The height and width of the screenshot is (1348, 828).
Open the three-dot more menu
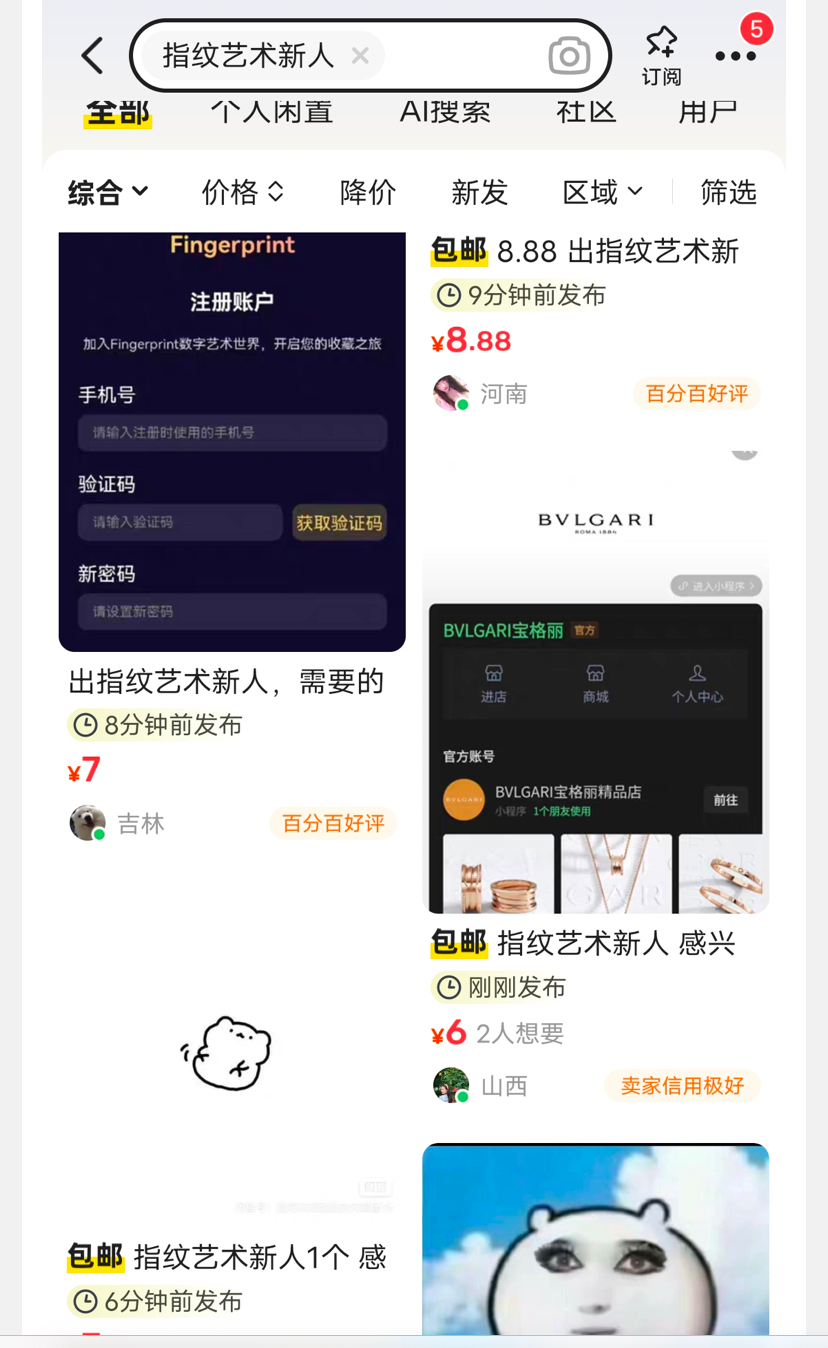[735, 56]
